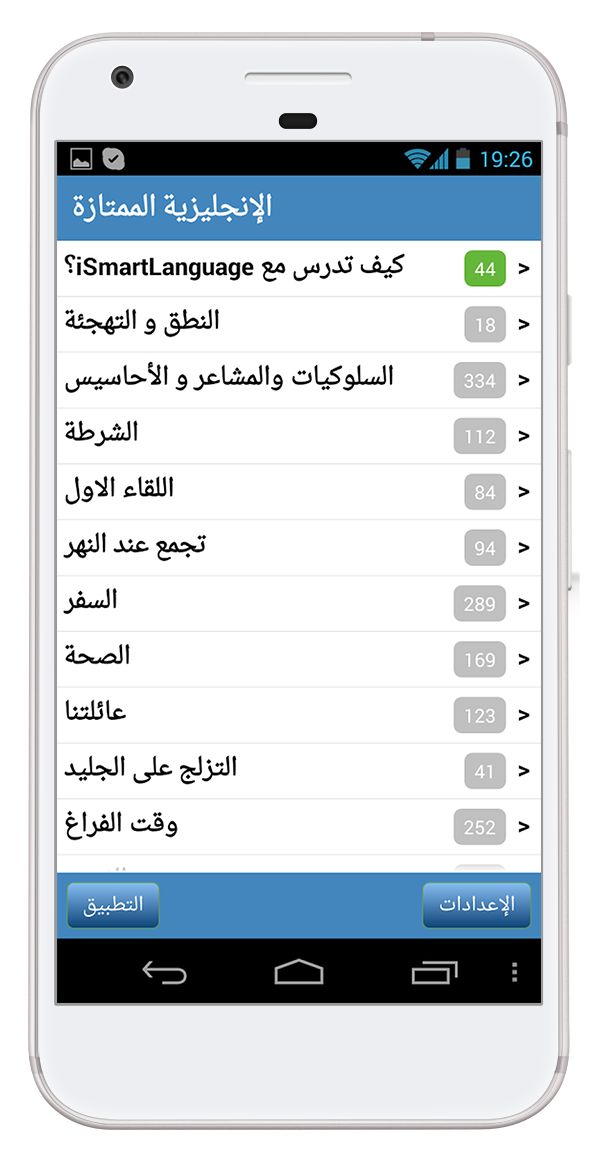
Task: Open the system overflow menu dots
Action: 515,972
